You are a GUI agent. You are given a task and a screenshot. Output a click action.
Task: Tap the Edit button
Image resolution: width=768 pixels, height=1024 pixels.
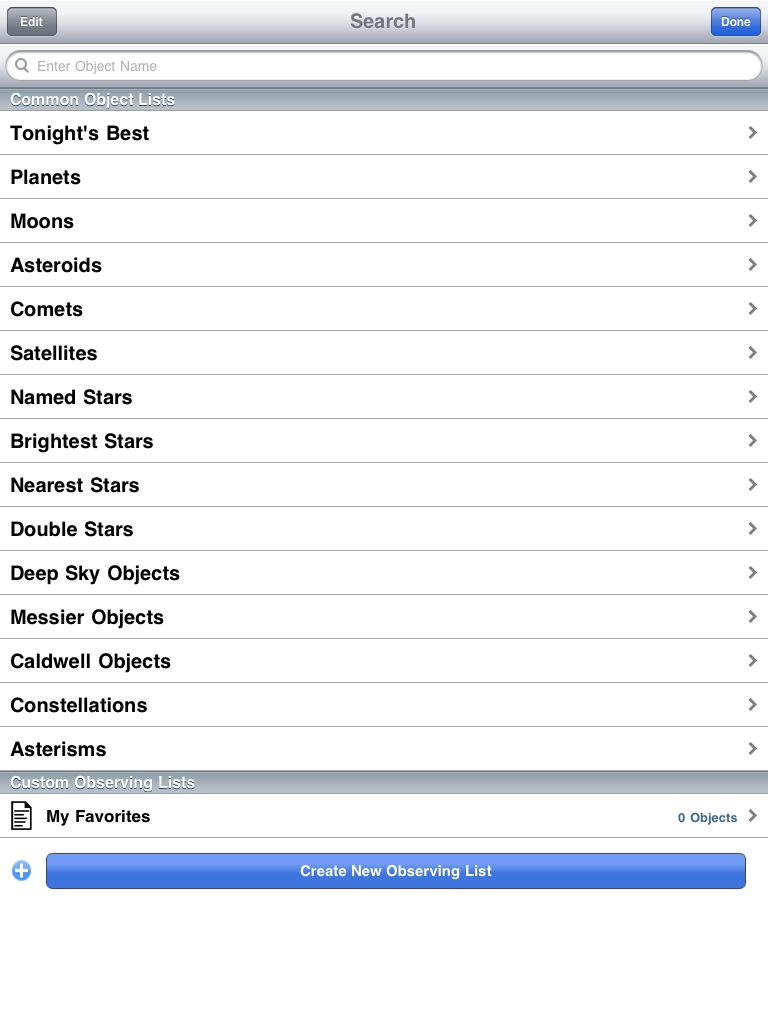pyautogui.click(x=31, y=21)
